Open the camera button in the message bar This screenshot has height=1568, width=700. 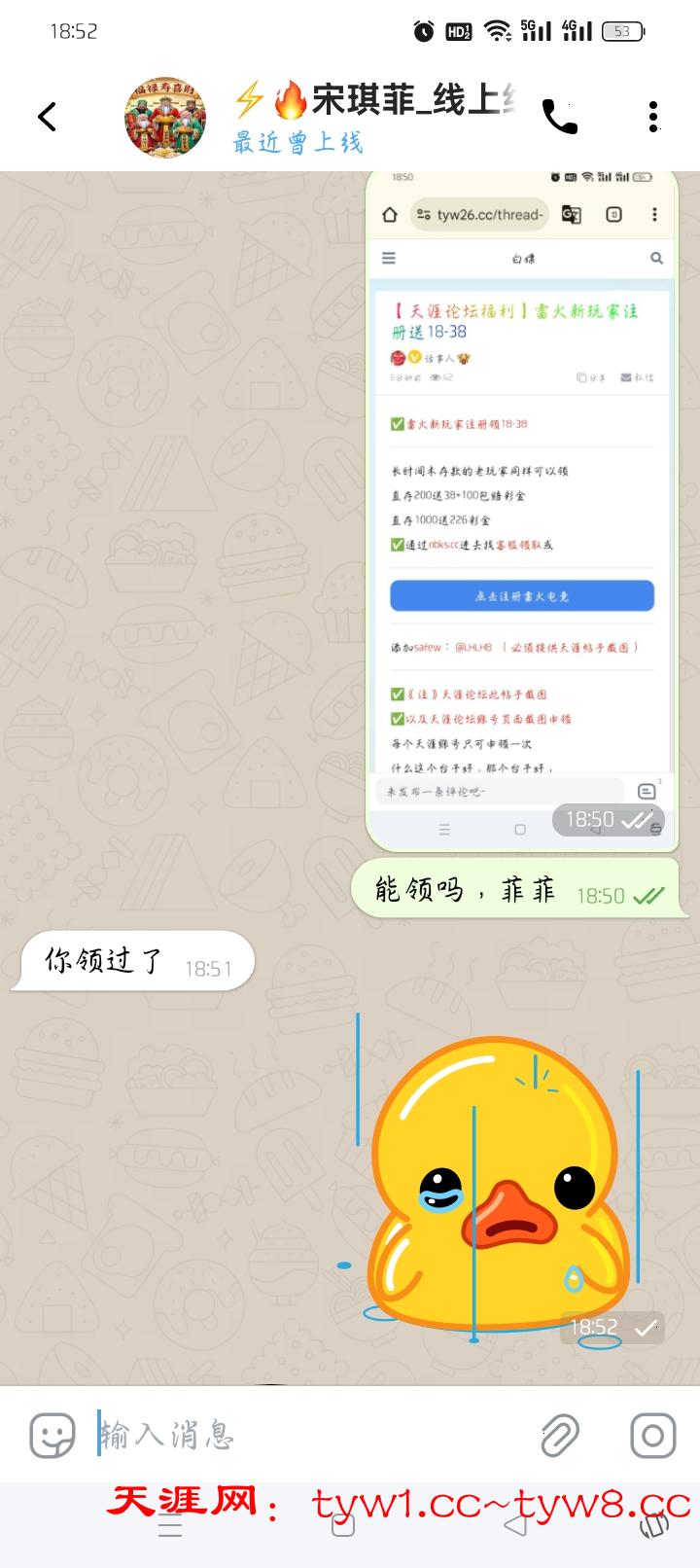[x=652, y=1435]
